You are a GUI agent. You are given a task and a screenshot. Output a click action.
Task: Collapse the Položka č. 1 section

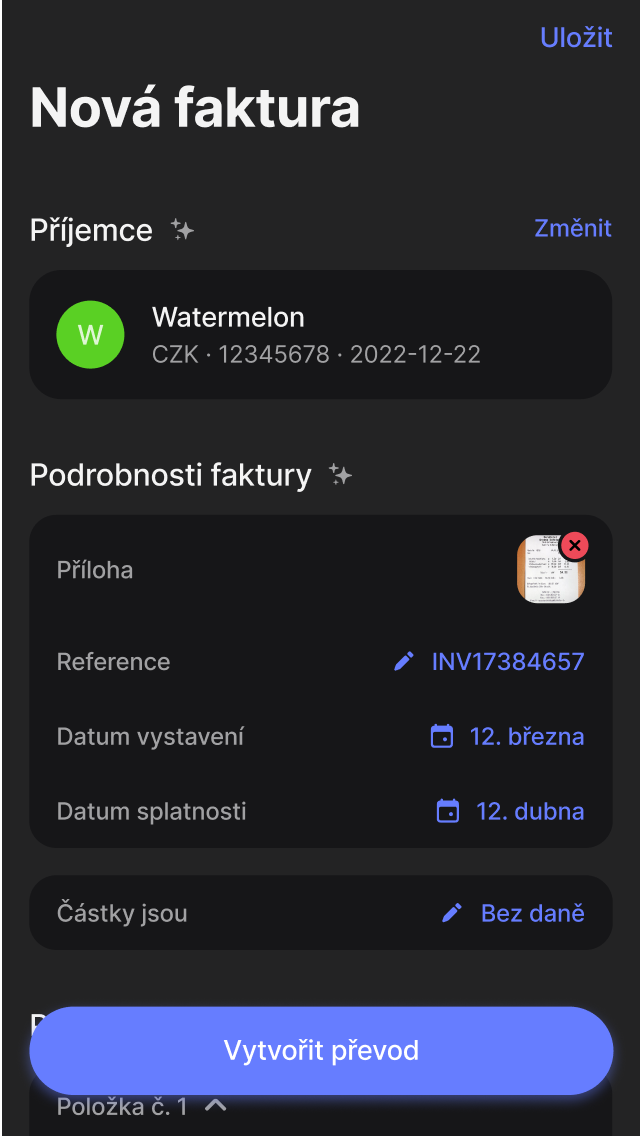click(216, 1106)
